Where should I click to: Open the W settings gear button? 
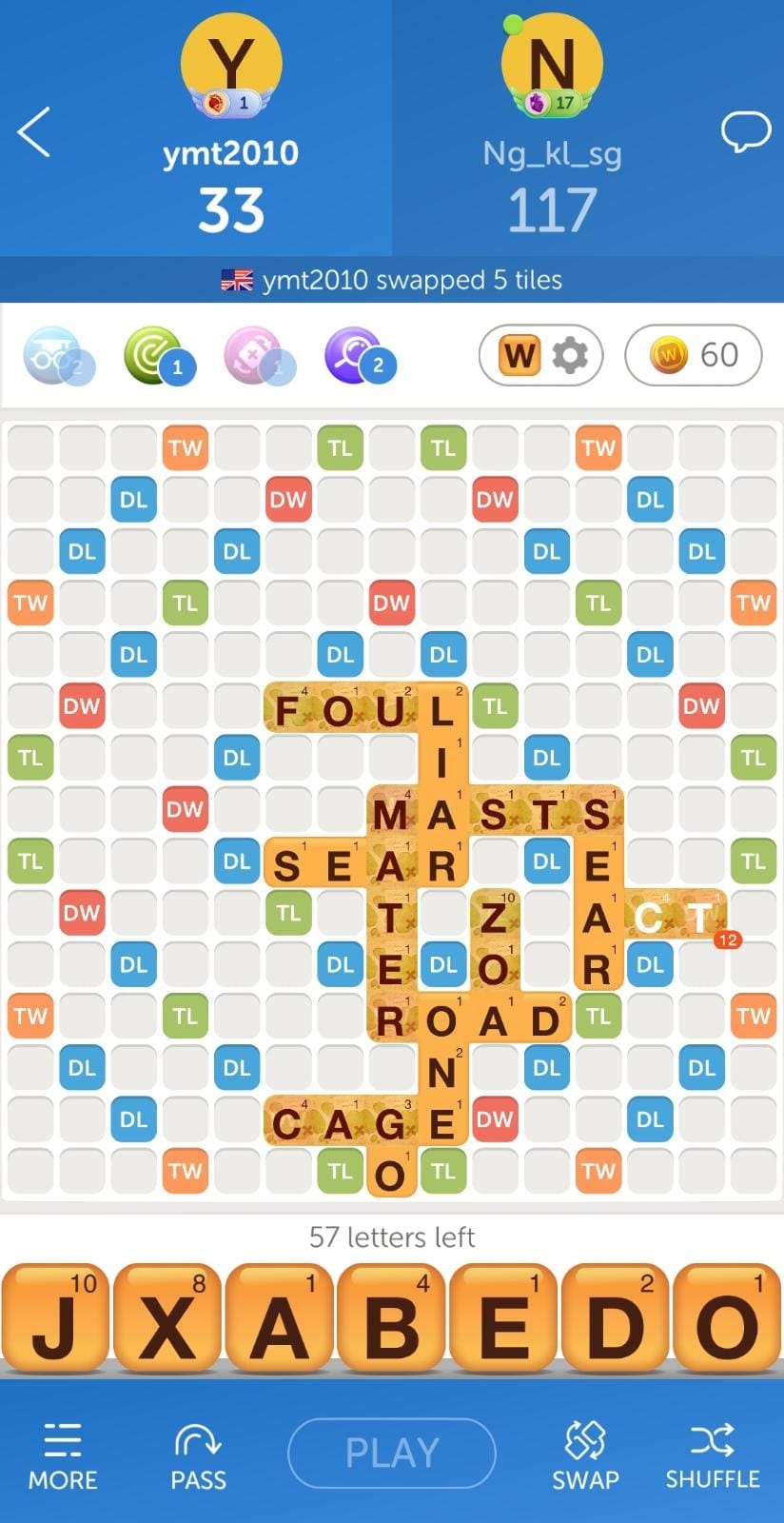[x=540, y=355]
